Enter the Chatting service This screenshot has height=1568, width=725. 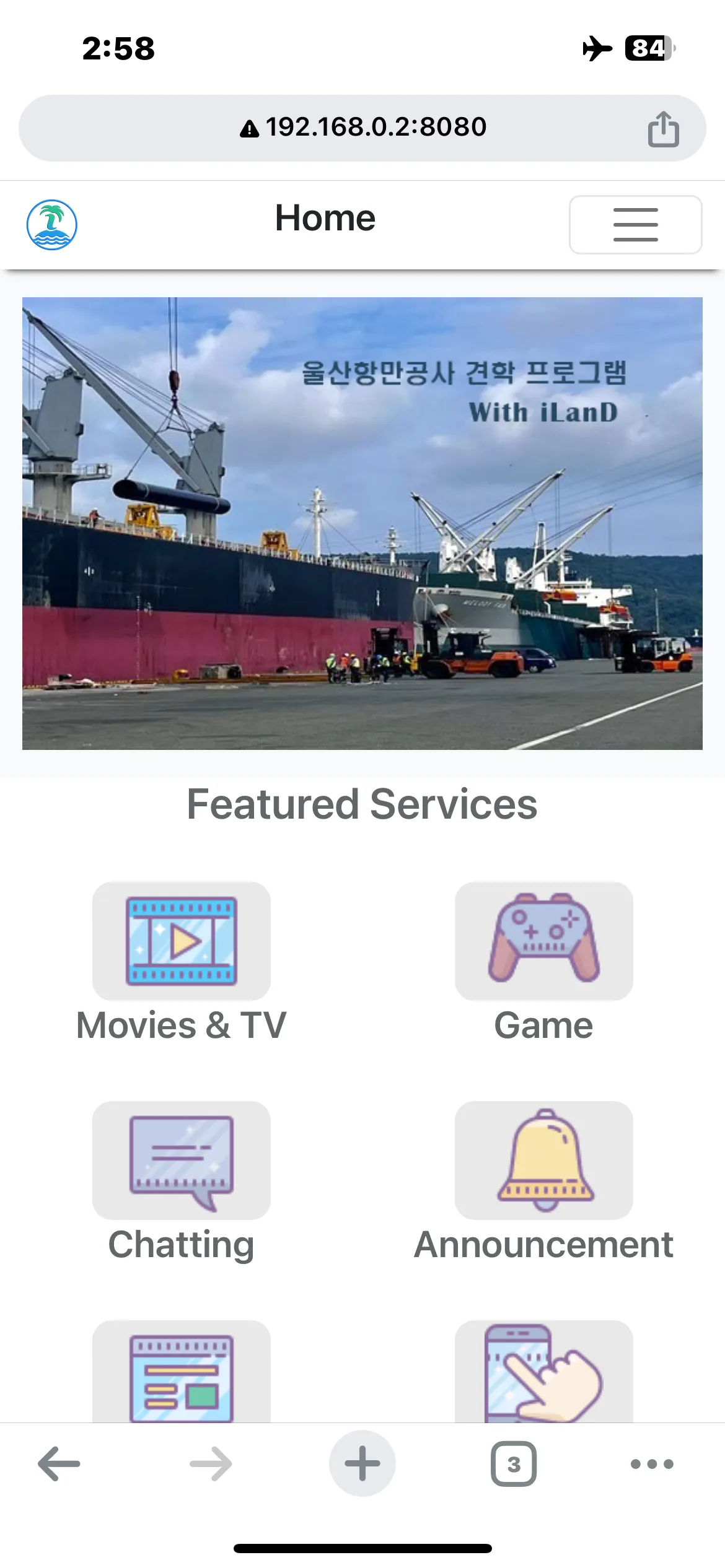point(182,1161)
